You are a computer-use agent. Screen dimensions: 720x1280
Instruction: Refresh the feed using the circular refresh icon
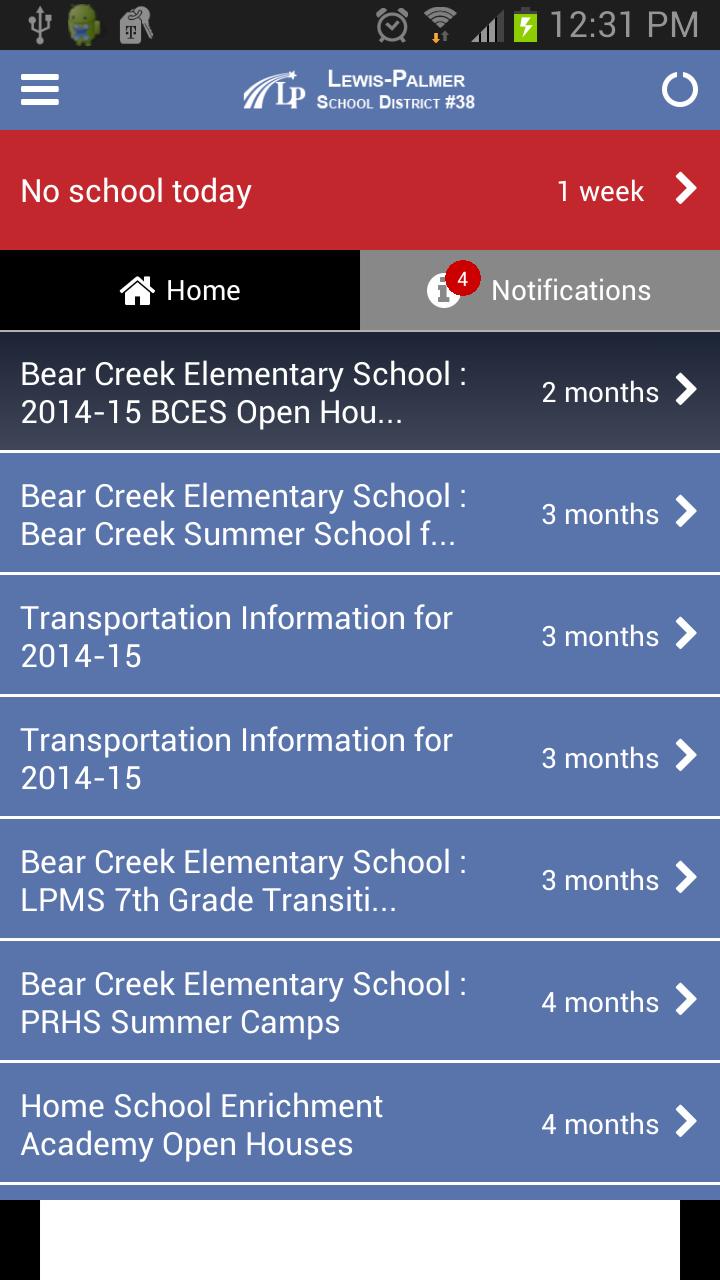(x=680, y=88)
